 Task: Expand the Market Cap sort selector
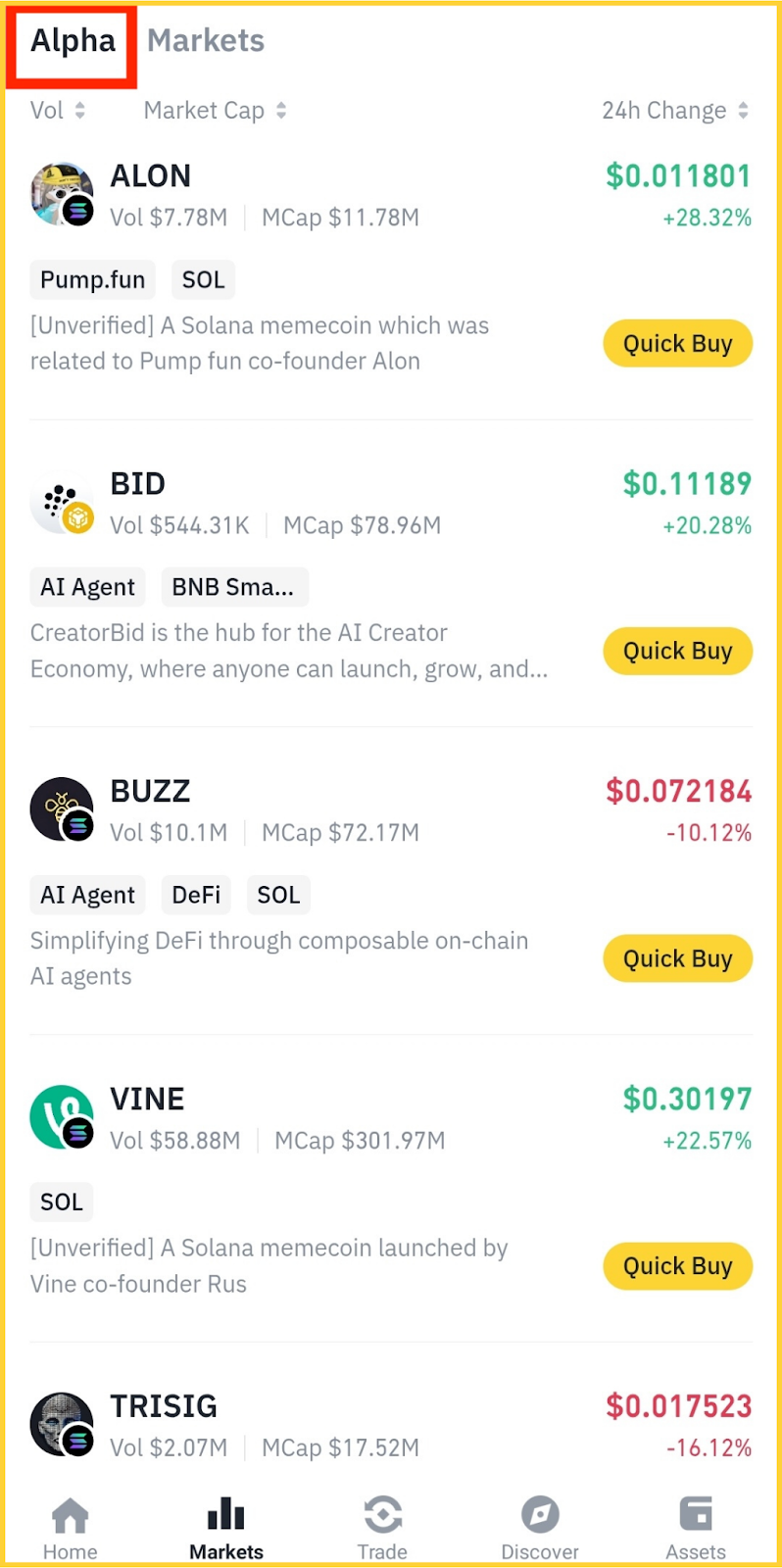pyautogui.click(x=281, y=110)
